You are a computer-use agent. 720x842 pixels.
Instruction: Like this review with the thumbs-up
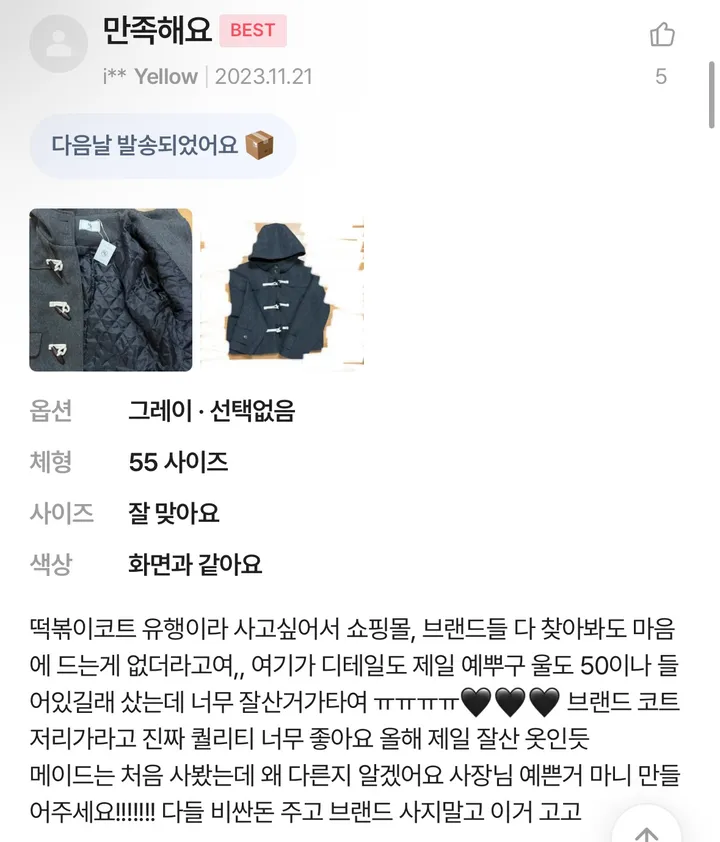[662, 36]
